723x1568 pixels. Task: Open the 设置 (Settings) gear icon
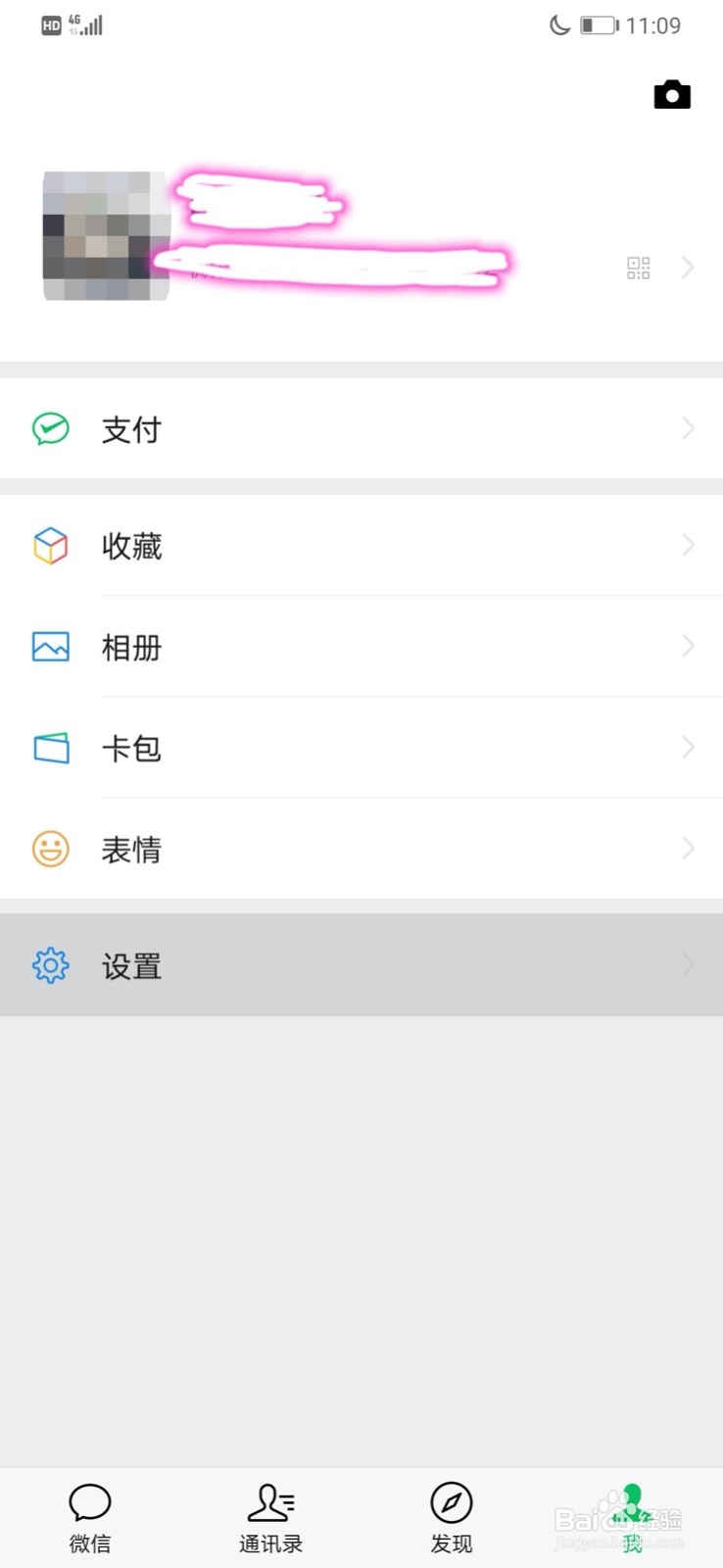click(x=50, y=965)
